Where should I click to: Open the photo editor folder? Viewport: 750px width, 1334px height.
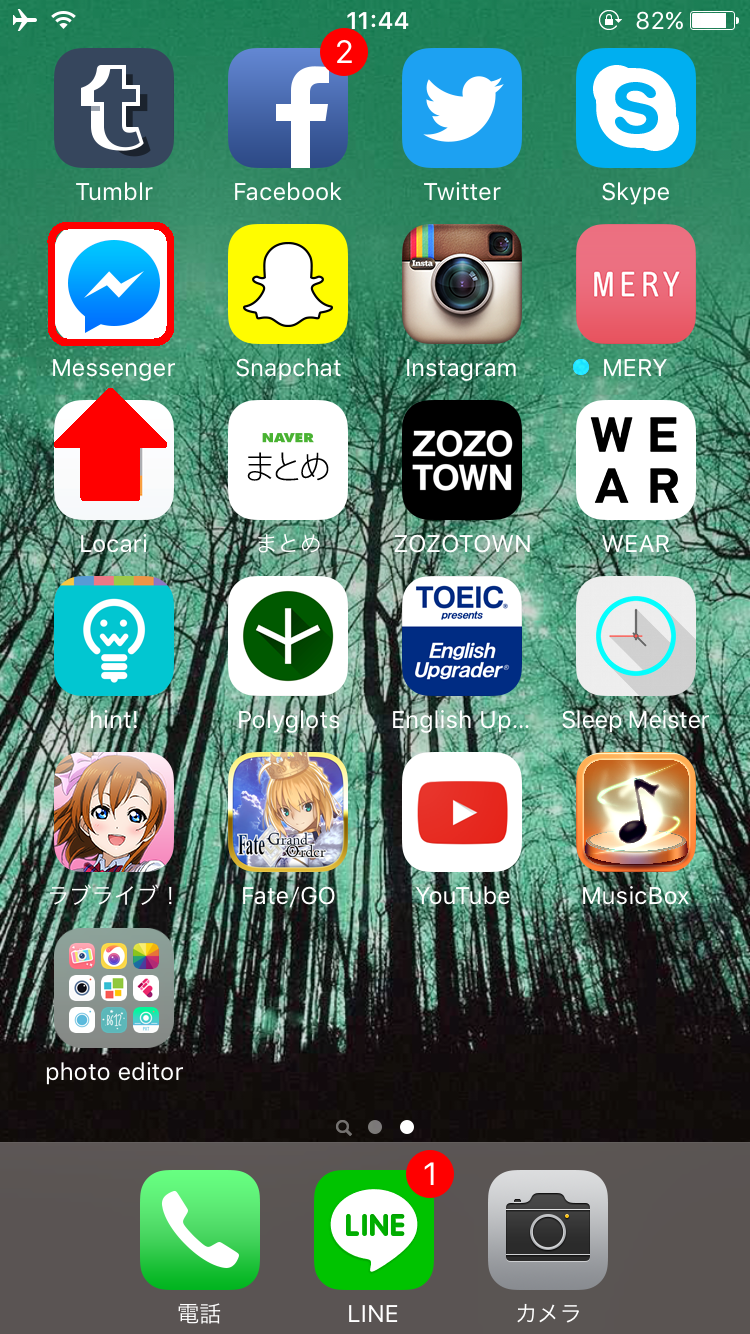[114, 988]
